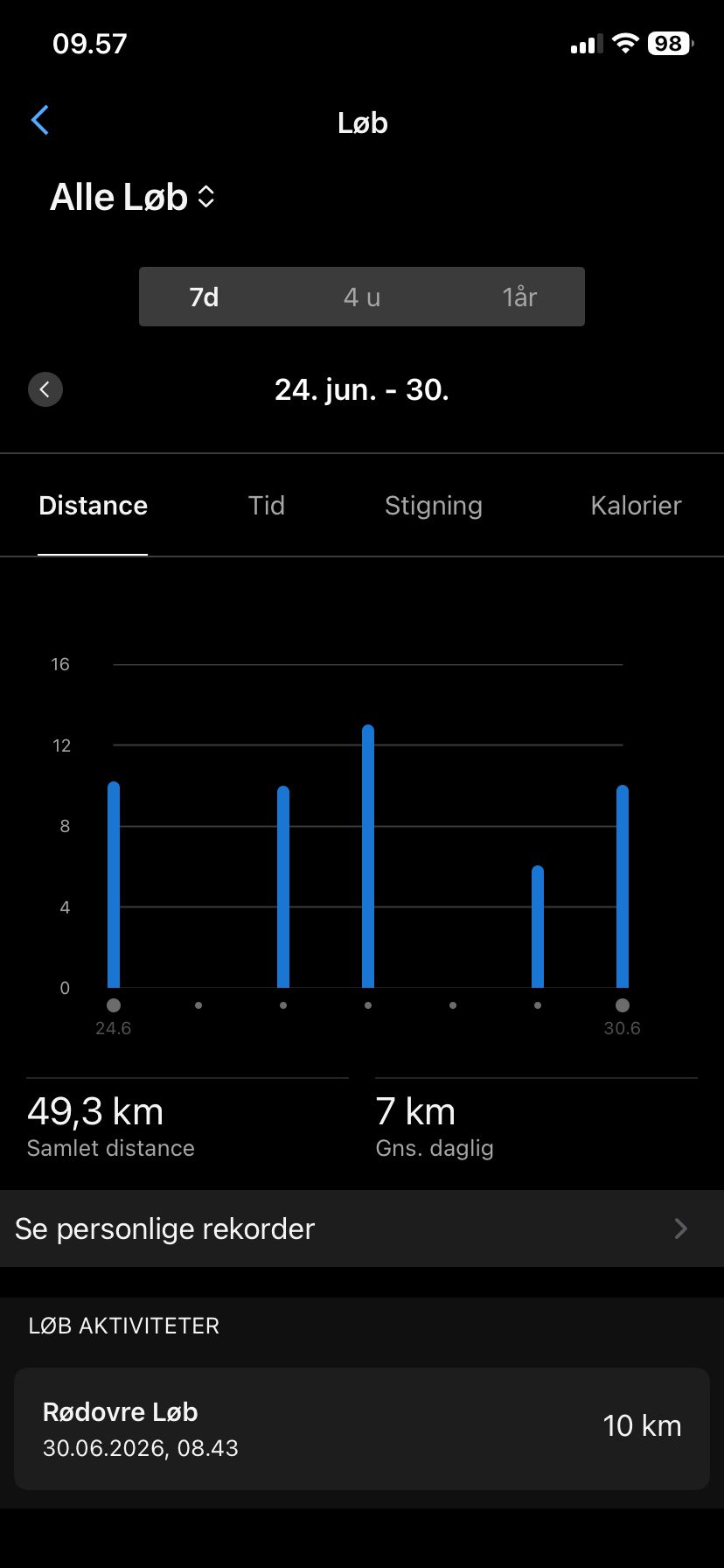Switch to the 1år time range
The height and width of the screenshot is (1568, 724).
(x=519, y=297)
